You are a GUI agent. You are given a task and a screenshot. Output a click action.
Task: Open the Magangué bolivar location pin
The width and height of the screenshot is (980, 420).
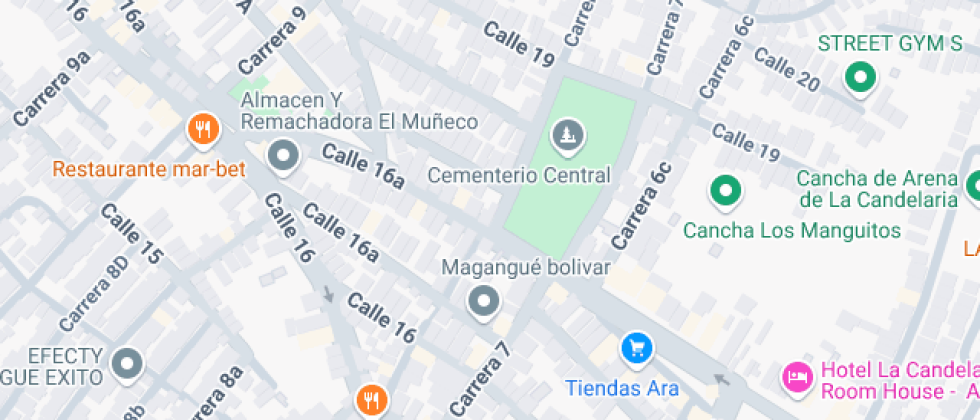coord(484,302)
